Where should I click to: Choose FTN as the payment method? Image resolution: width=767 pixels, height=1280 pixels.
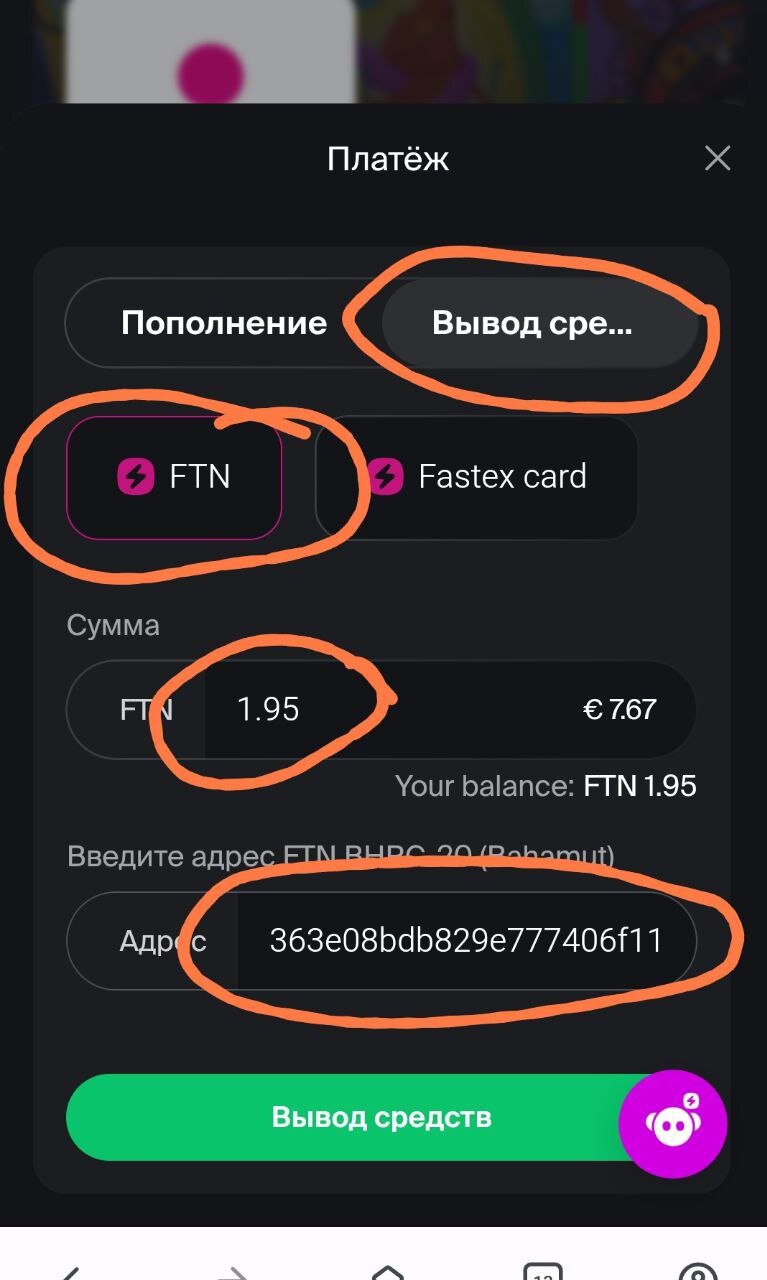(175, 477)
